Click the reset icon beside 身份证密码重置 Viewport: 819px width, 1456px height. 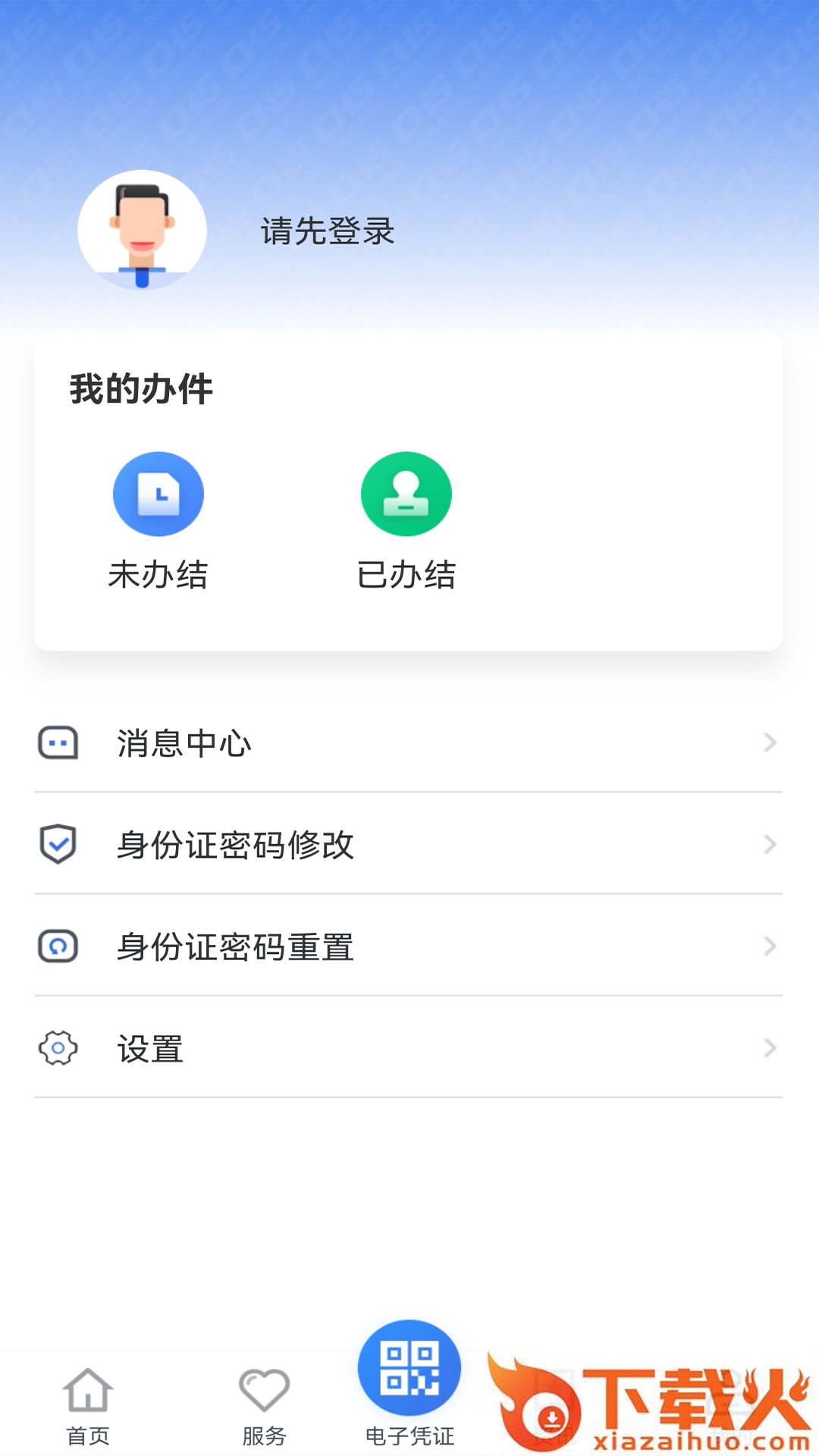(58, 946)
